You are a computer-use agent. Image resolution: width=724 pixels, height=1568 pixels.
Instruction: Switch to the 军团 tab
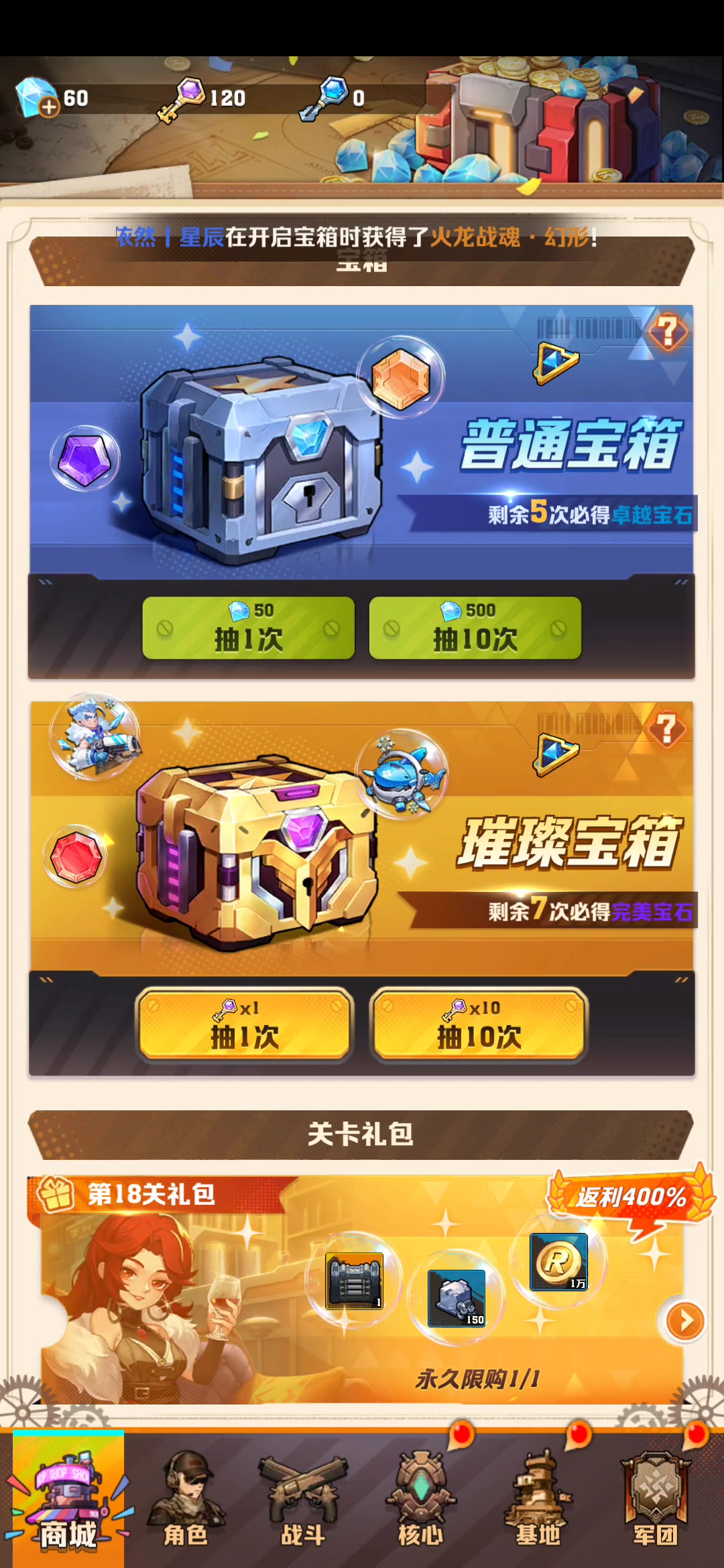(x=655, y=1500)
